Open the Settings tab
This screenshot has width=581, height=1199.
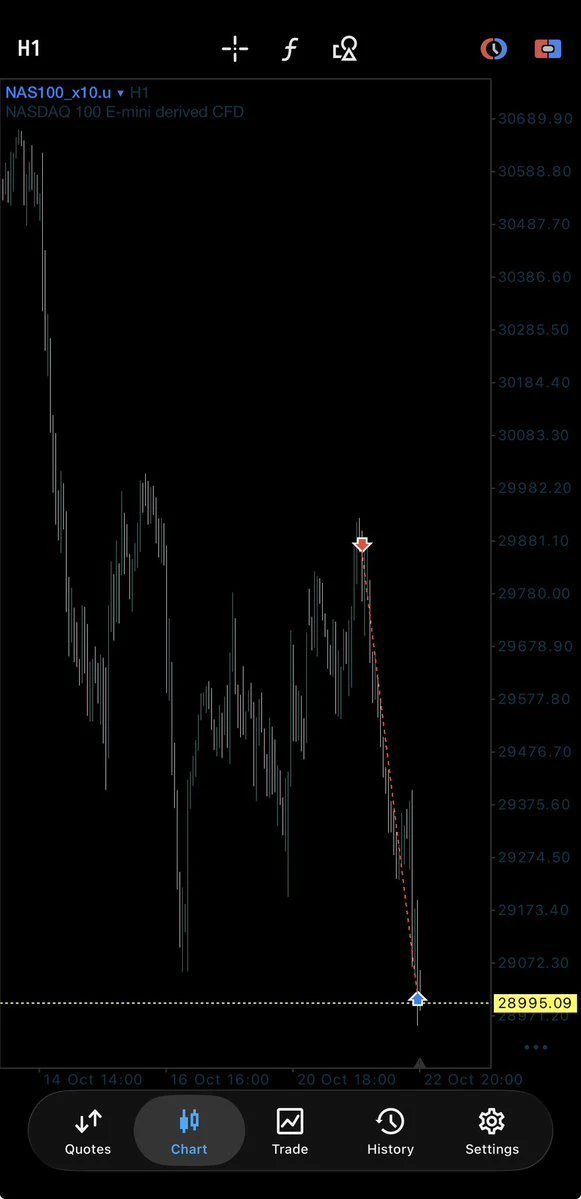coord(492,1133)
